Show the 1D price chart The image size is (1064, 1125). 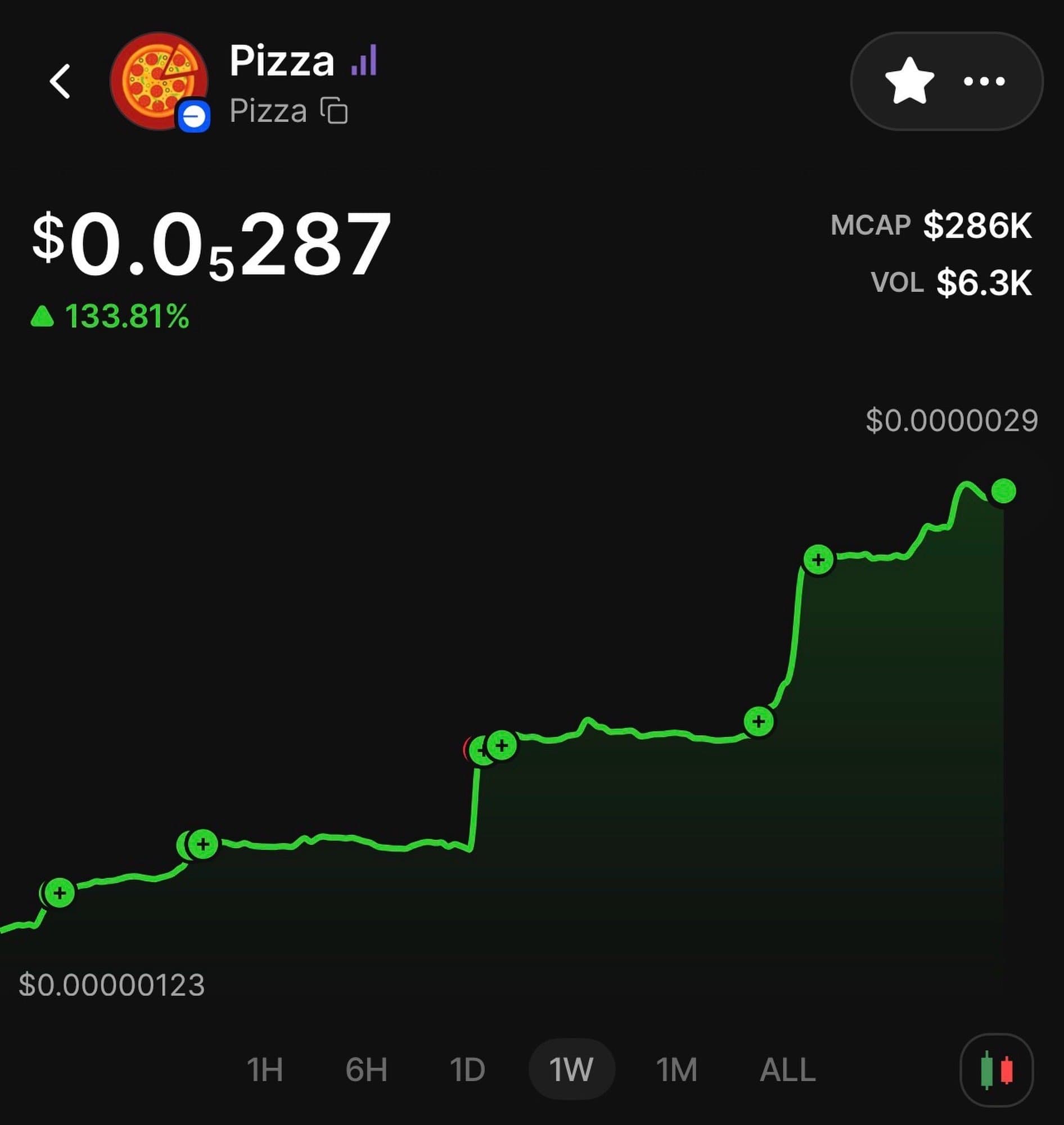click(x=467, y=1069)
